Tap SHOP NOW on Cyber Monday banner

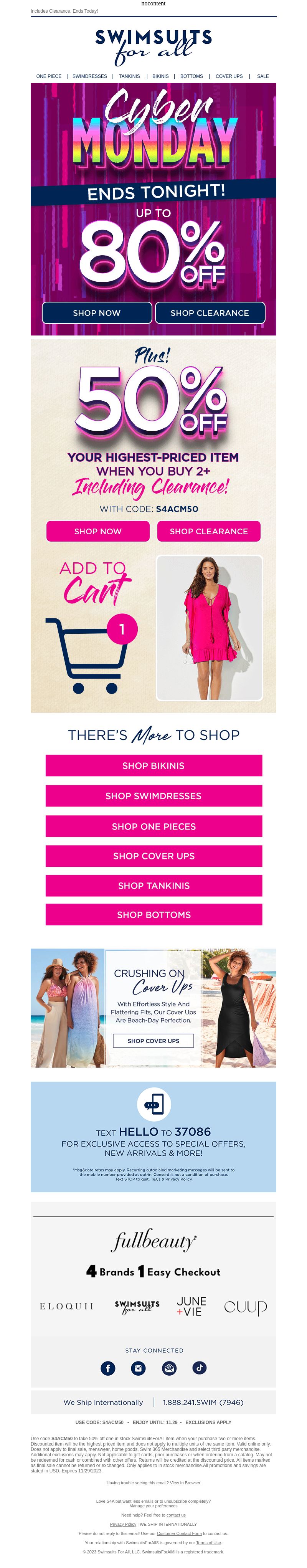coord(97,313)
